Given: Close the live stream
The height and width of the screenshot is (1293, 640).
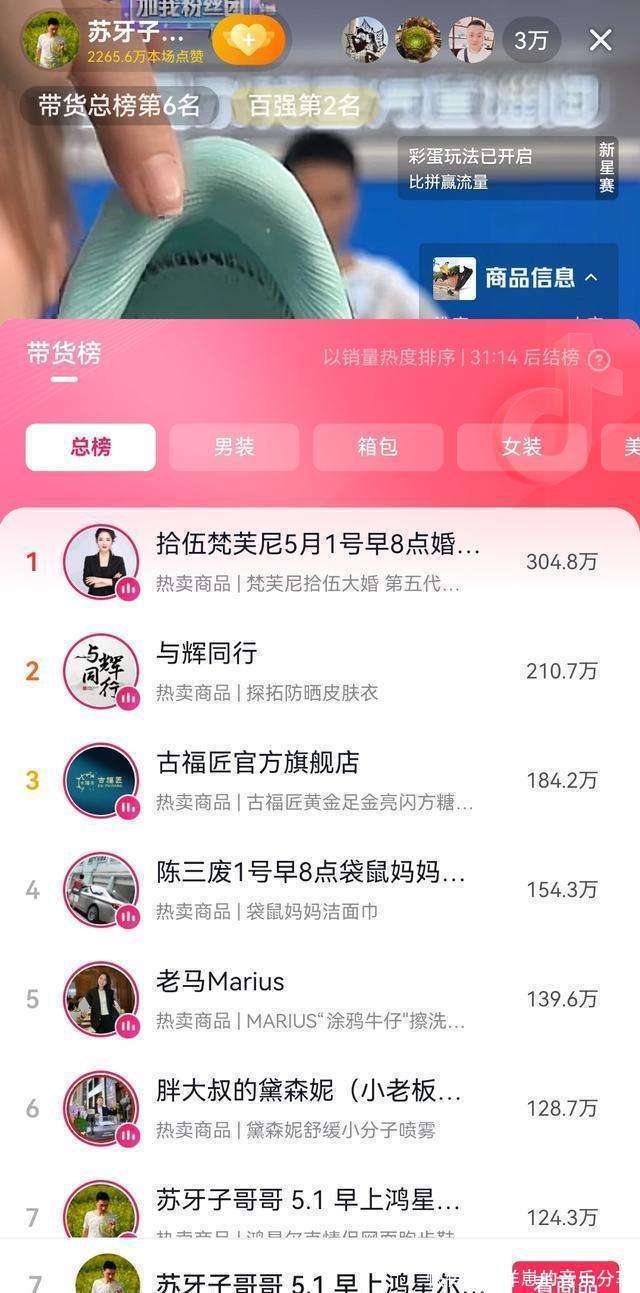Looking at the screenshot, I should (600, 40).
